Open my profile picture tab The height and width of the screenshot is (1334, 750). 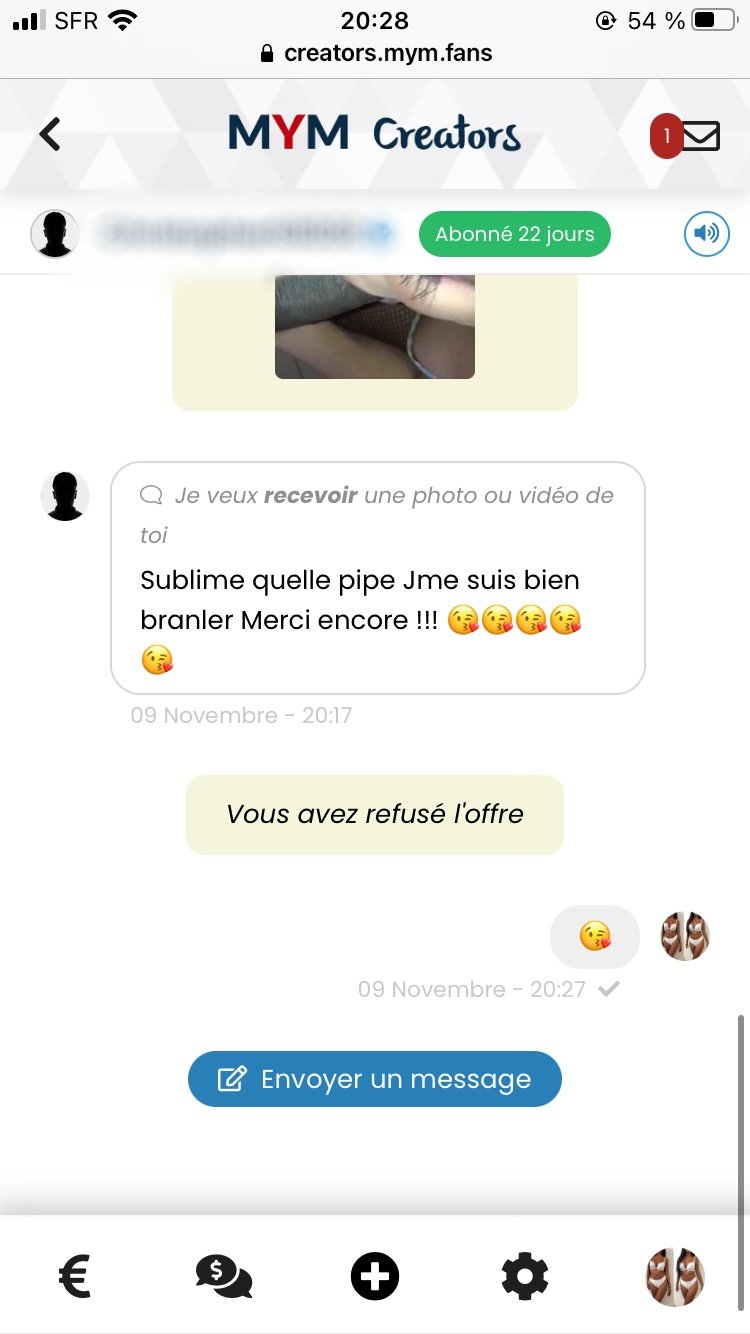coord(674,1277)
